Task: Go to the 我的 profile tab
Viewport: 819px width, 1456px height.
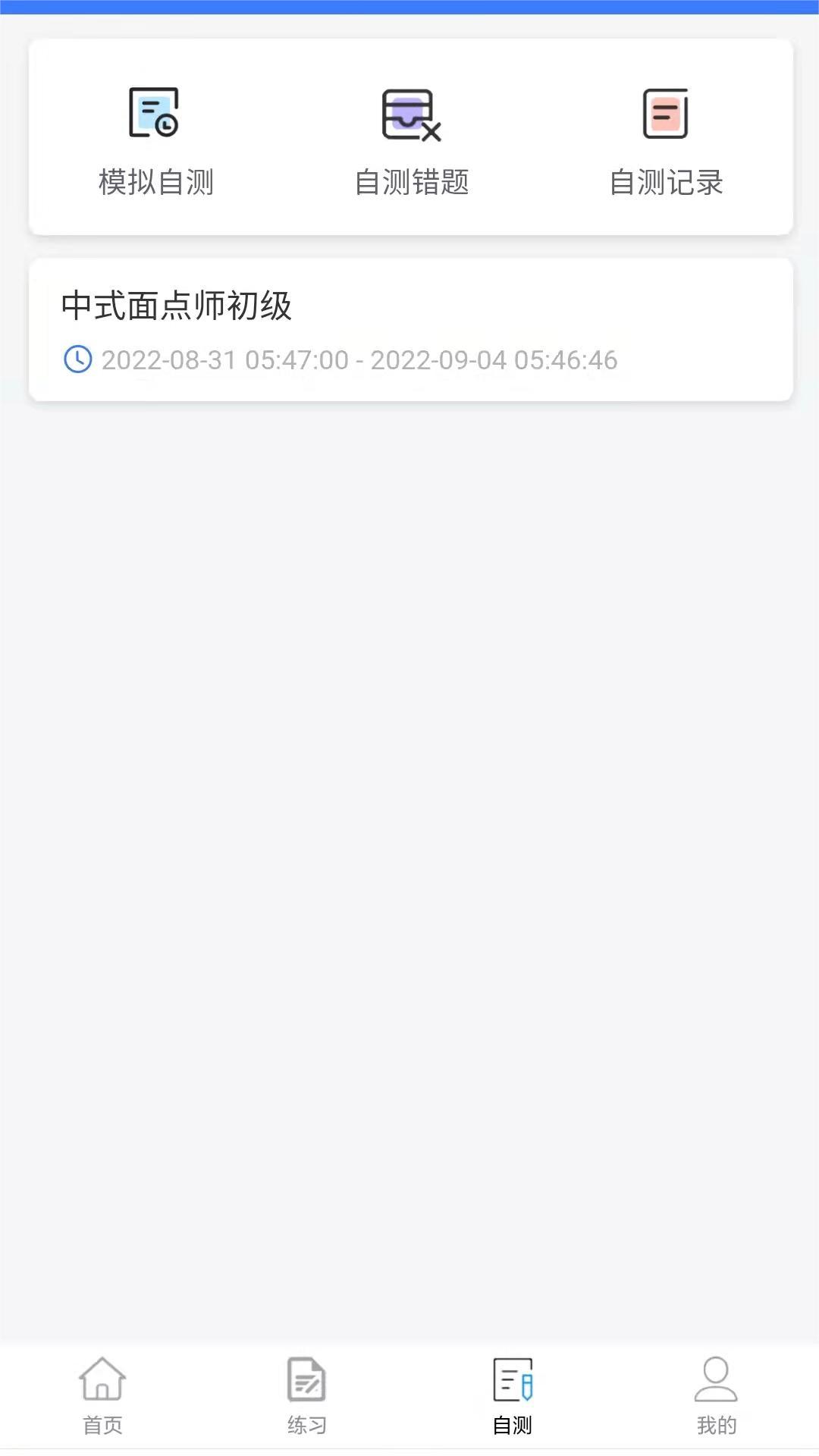Action: tap(716, 1395)
